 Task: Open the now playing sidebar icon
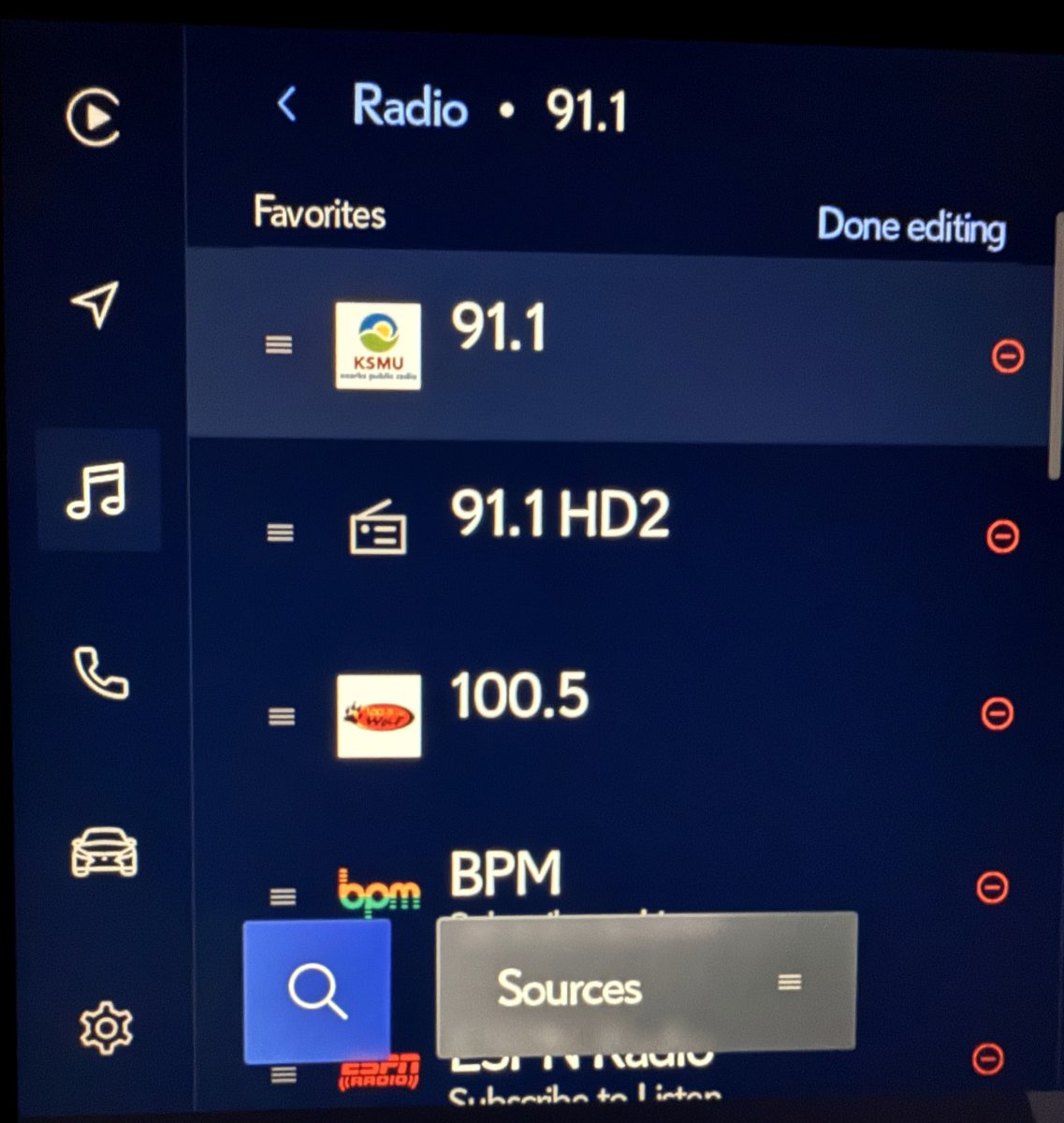click(93, 118)
